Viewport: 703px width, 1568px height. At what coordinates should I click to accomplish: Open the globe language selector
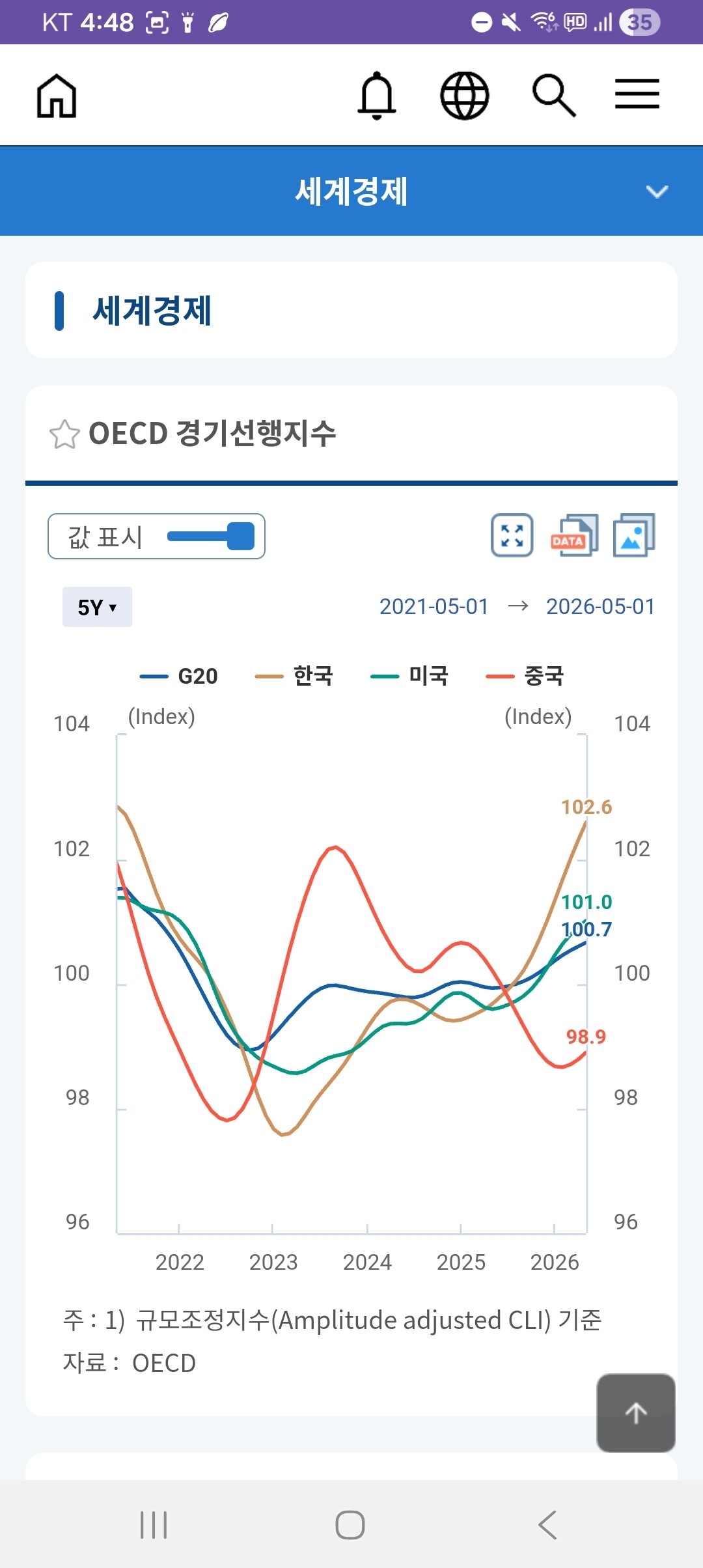pos(465,96)
